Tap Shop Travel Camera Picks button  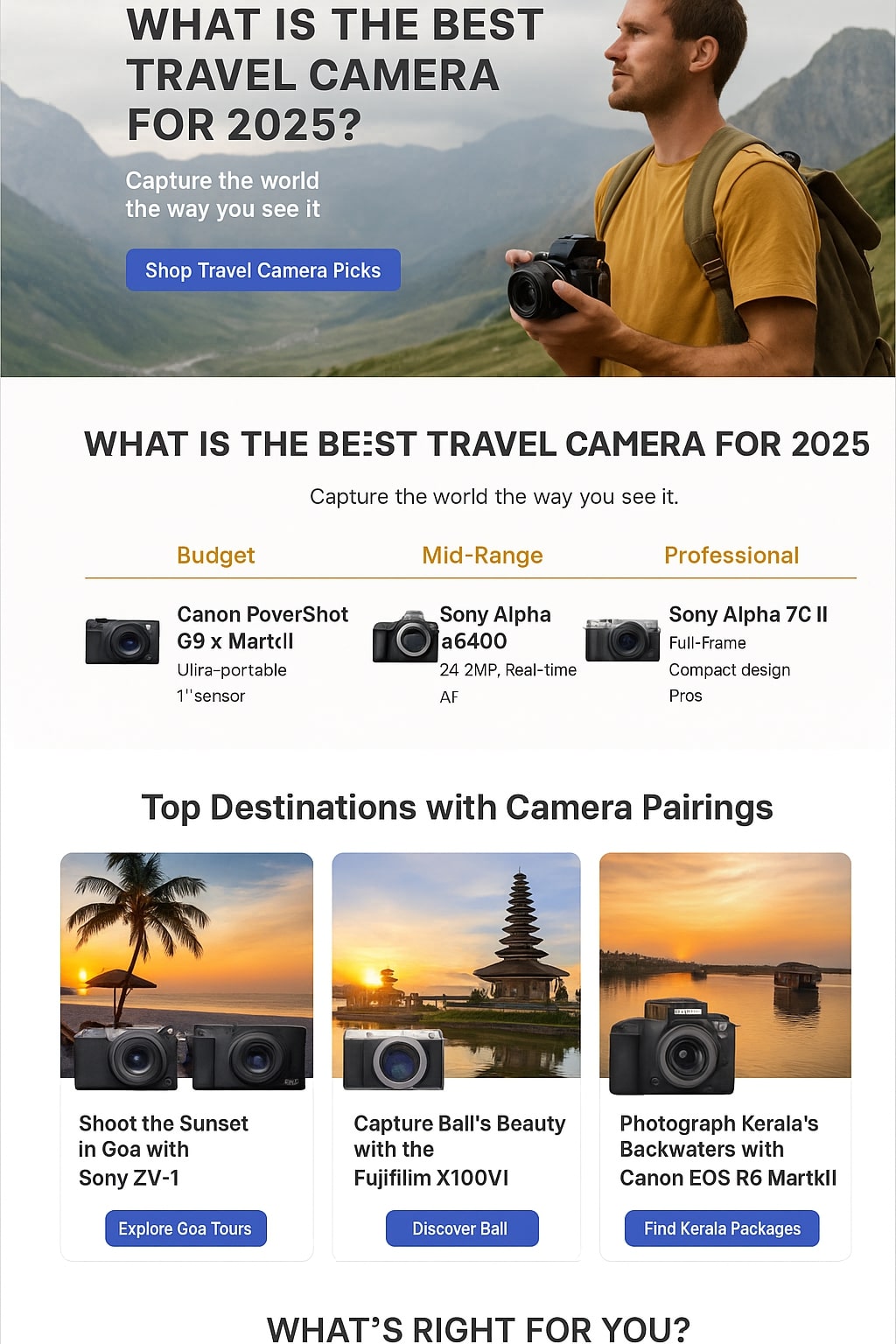[x=262, y=270]
